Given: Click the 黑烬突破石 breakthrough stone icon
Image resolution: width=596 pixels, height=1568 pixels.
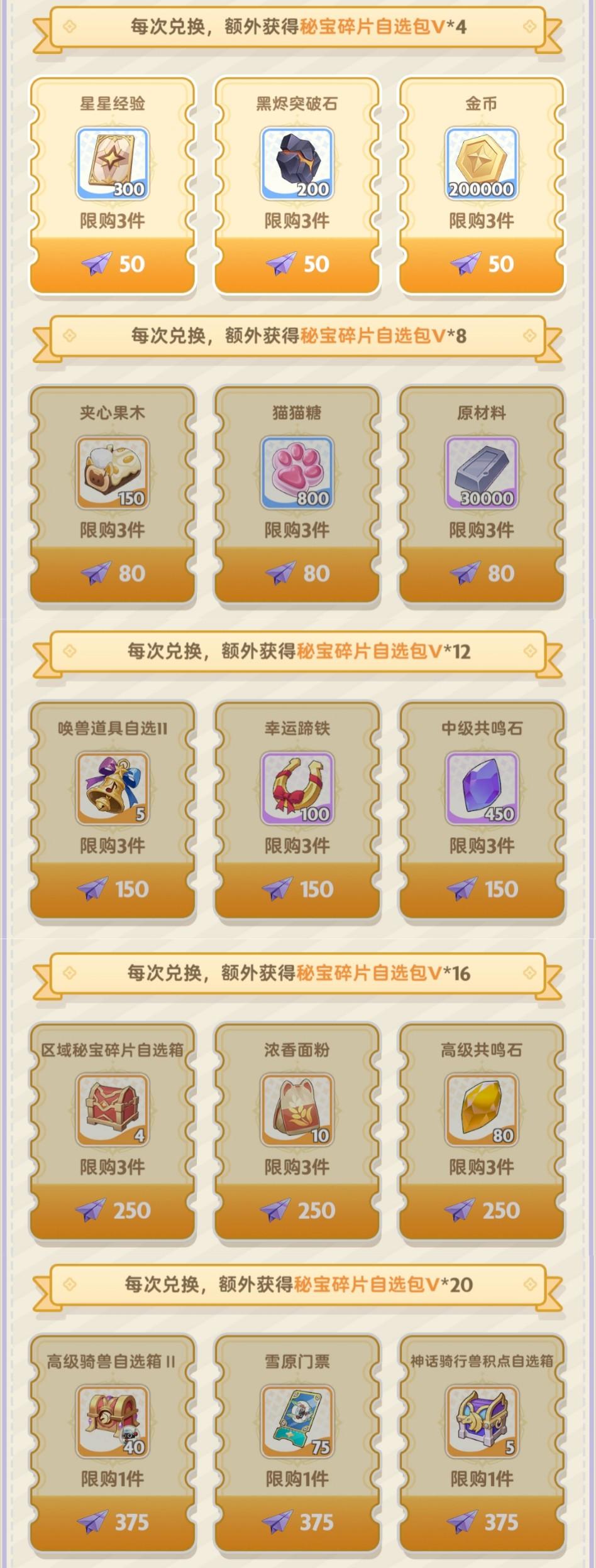Looking at the screenshot, I should click(x=295, y=162).
